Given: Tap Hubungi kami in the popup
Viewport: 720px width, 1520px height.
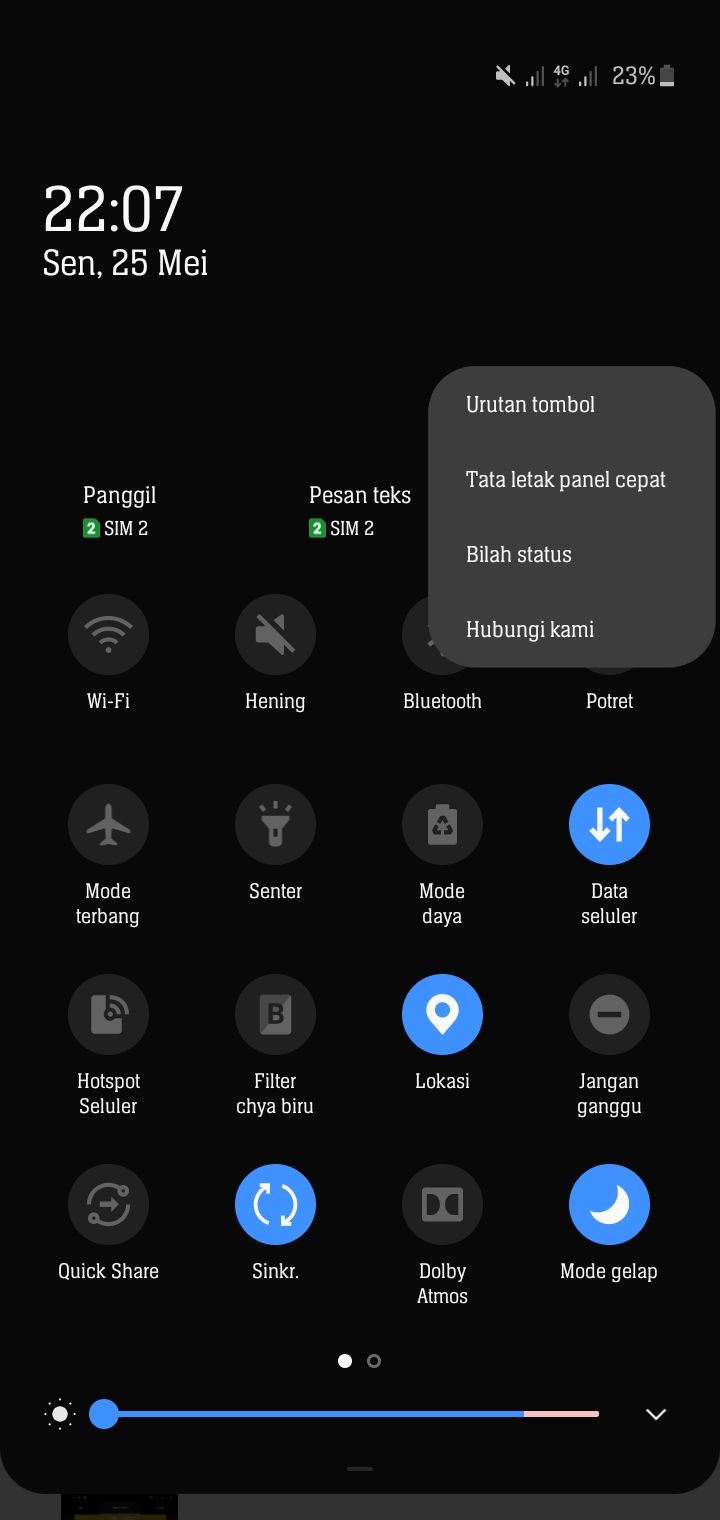Looking at the screenshot, I should click(529, 630).
